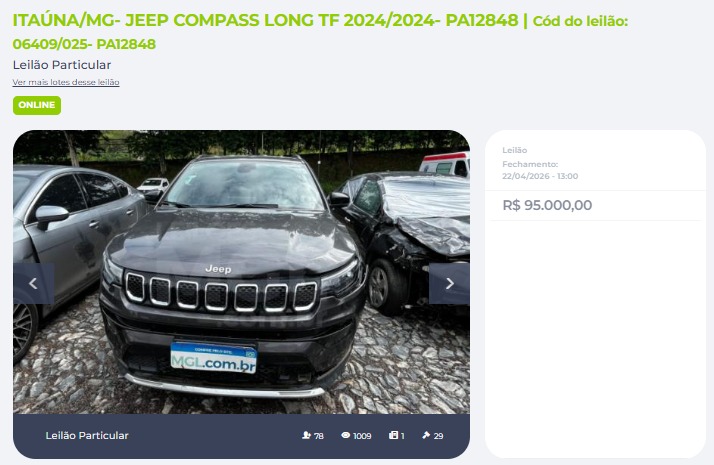This screenshot has width=714, height=465.
Task: Show the previous Jeep Compass photo
Action: [33, 284]
